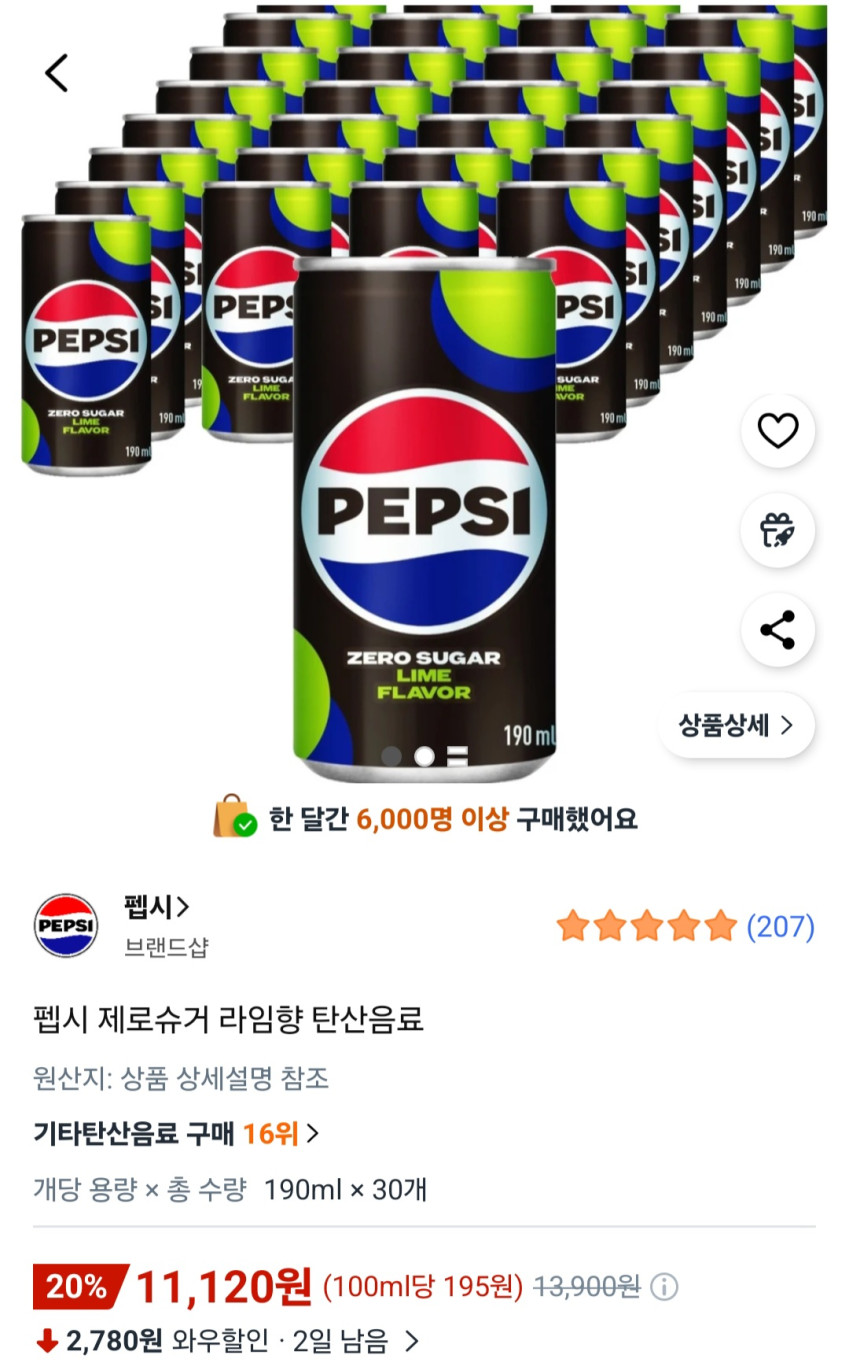The image size is (849, 1370).
Task: Open 기타탄산음료 구매 16위 ranking
Action: pos(176,1133)
